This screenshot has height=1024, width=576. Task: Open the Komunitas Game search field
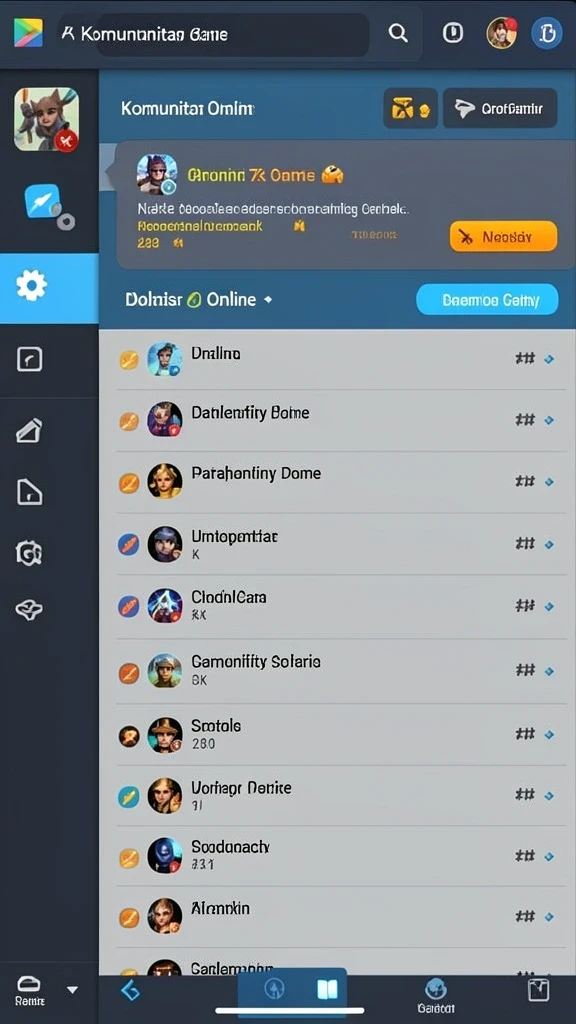(x=214, y=35)
